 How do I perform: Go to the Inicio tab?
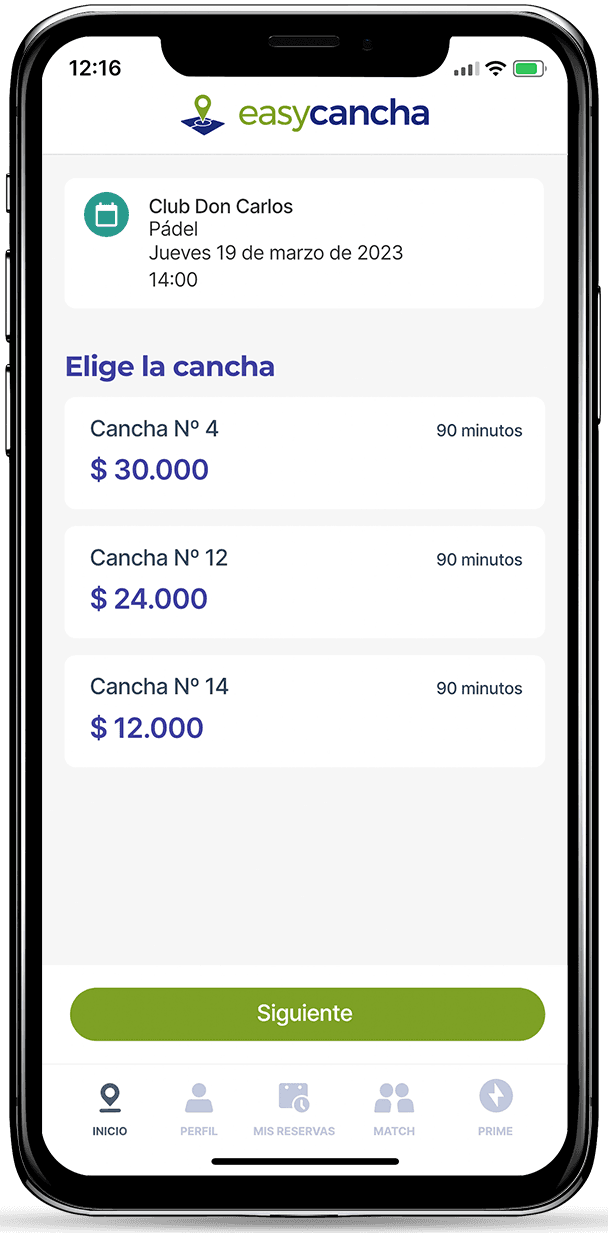coord(110,1108)
